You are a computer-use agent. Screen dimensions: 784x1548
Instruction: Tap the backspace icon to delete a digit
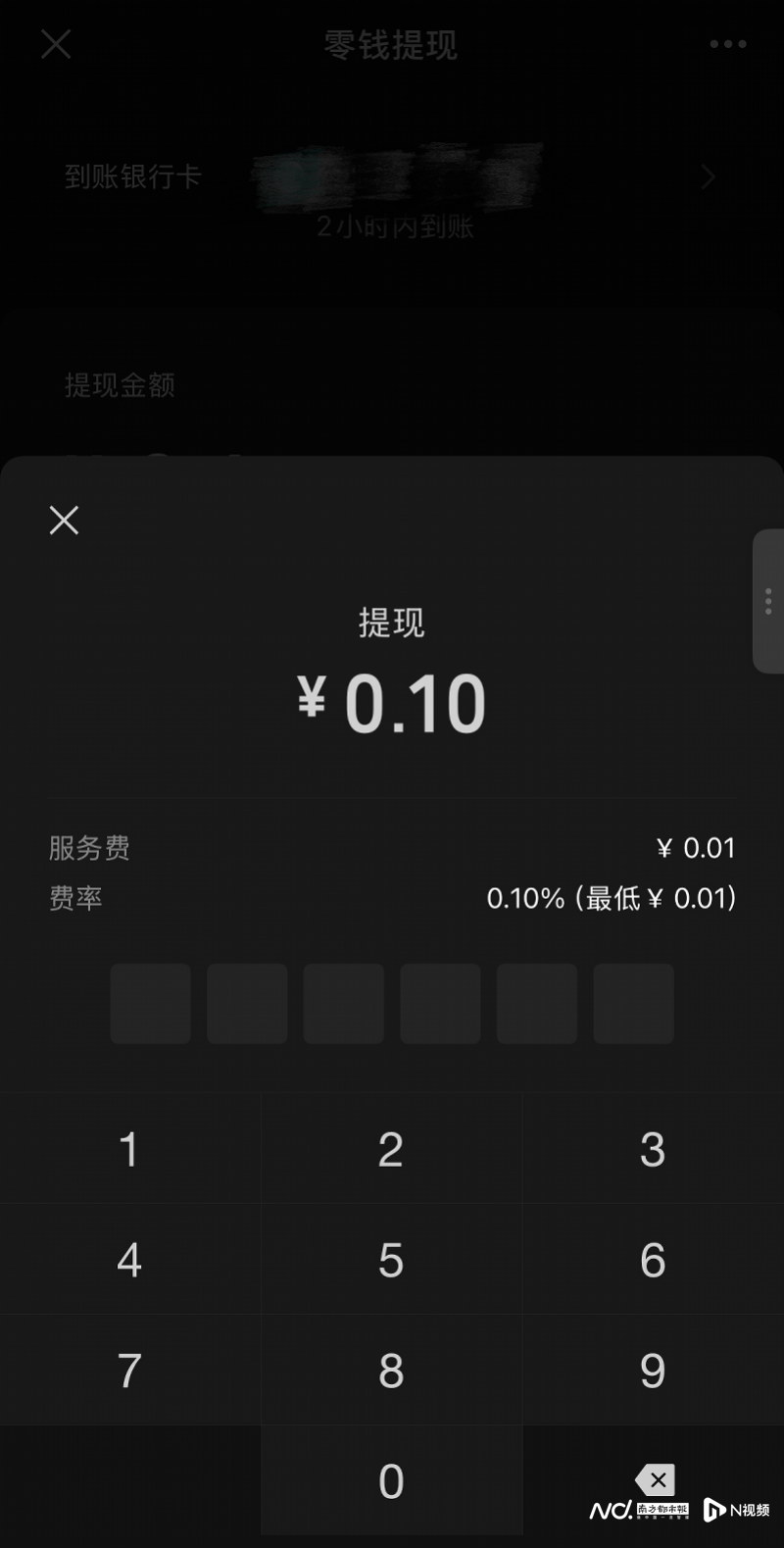tap(655, 1480)
